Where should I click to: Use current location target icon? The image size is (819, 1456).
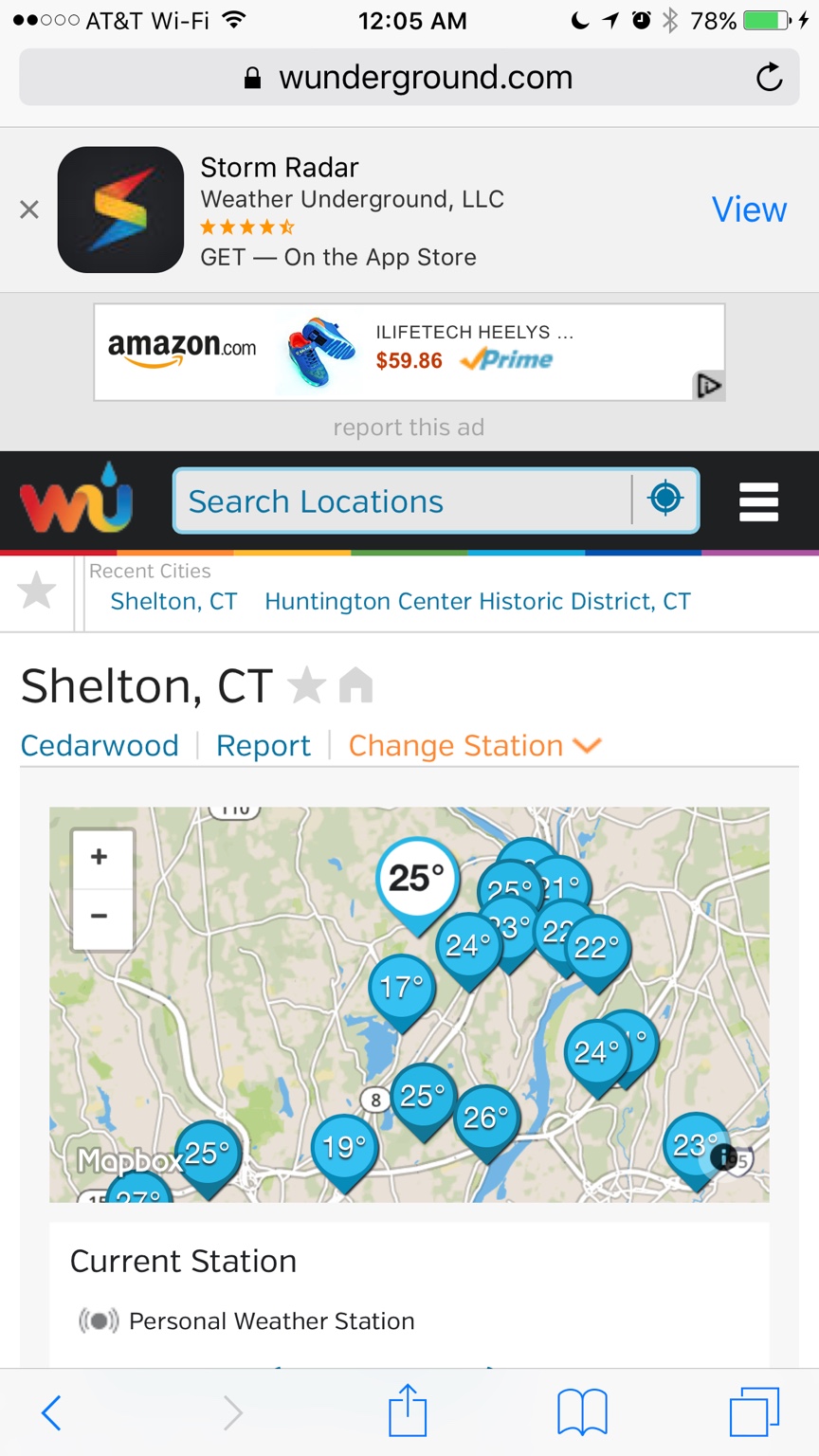pyautogui.click(x=665, y=500)
